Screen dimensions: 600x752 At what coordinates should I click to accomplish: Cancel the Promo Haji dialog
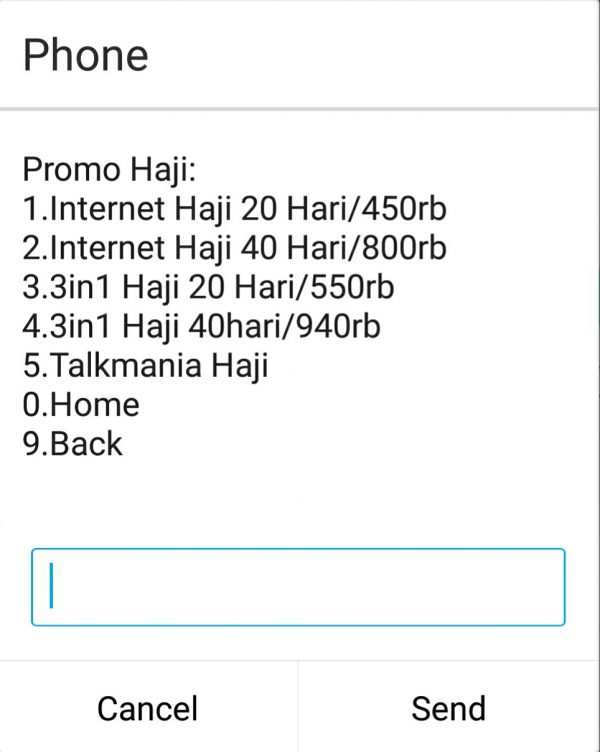coord(148,708)
